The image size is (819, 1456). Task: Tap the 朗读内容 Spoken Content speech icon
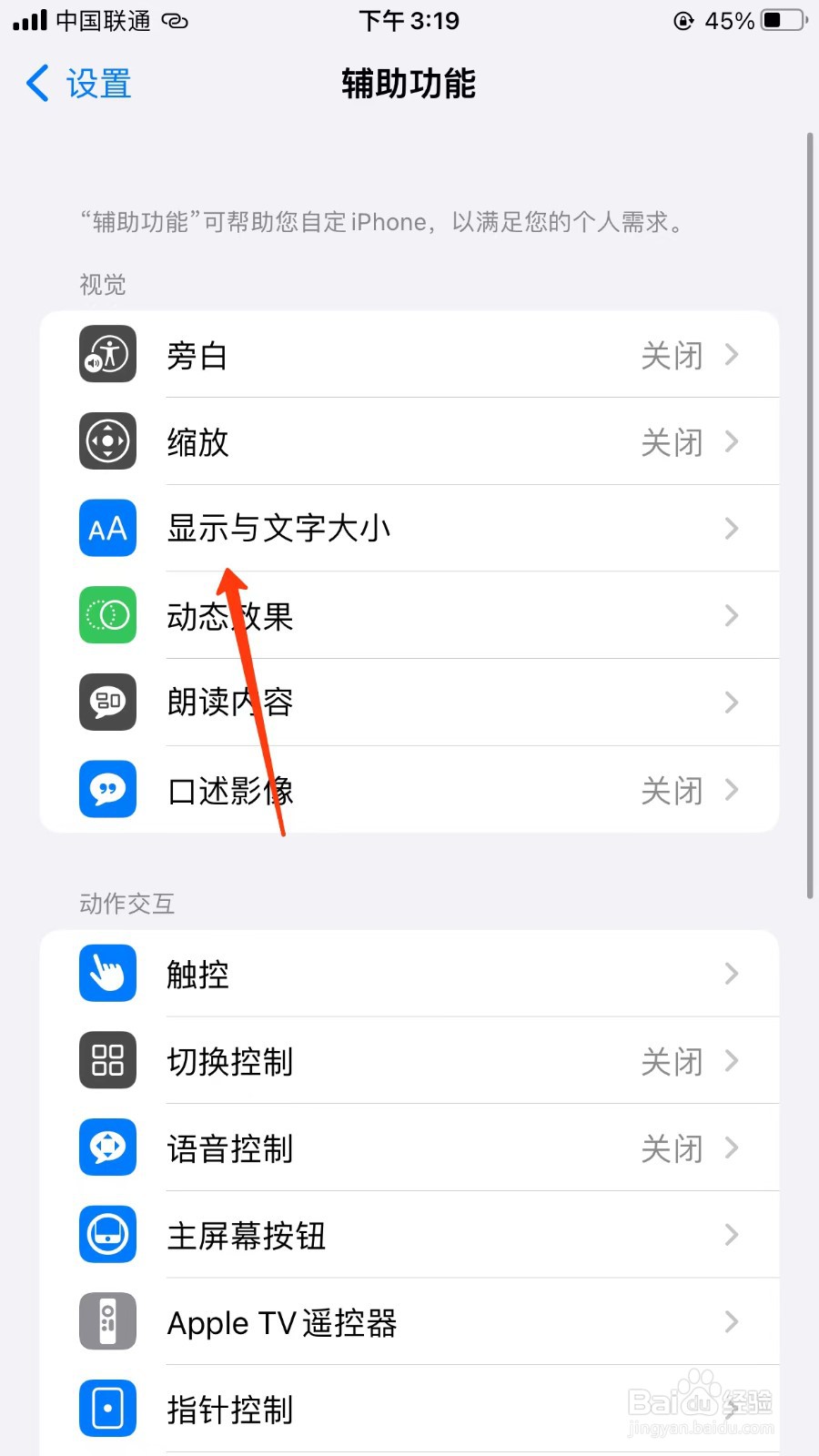pyautogui.click(x=106, y=703)
